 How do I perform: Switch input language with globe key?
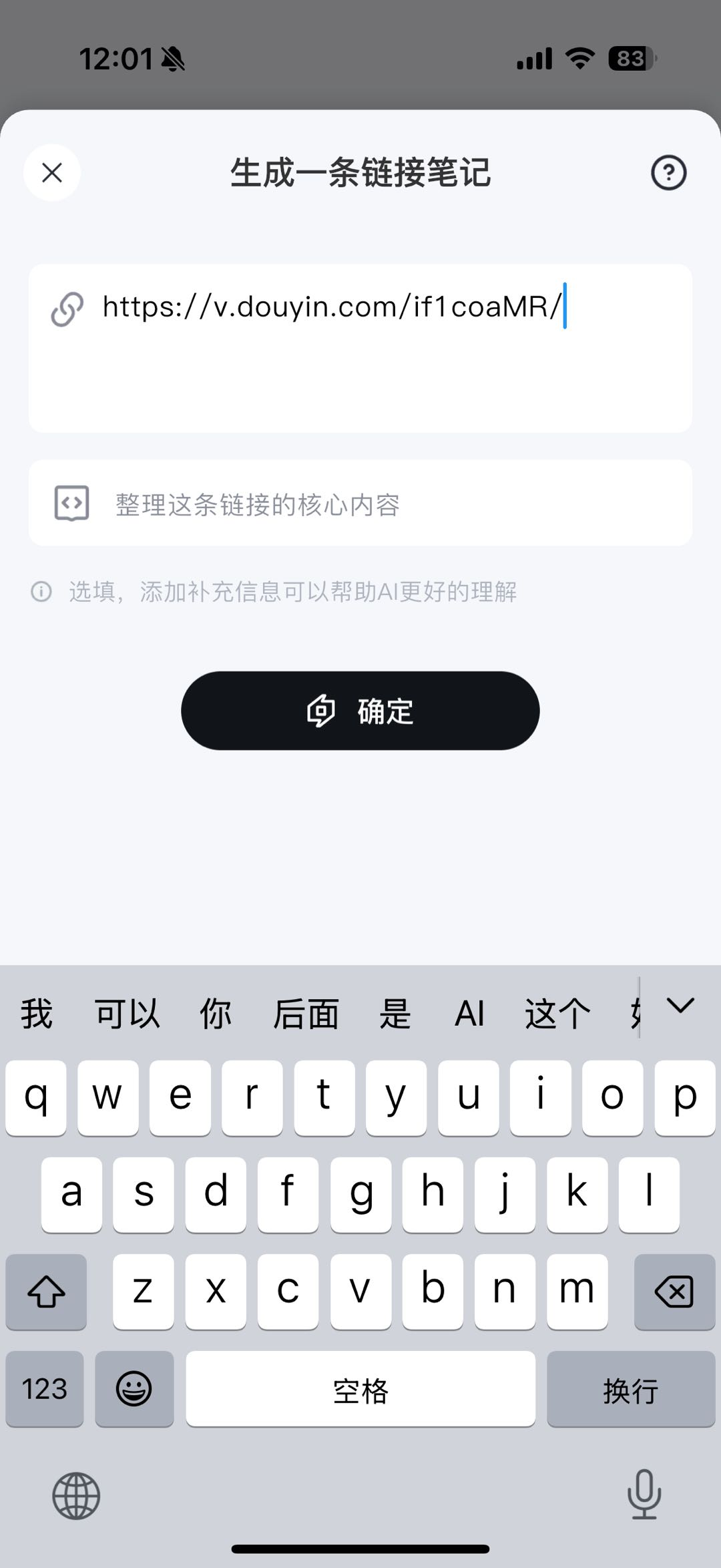(76, 1495)
